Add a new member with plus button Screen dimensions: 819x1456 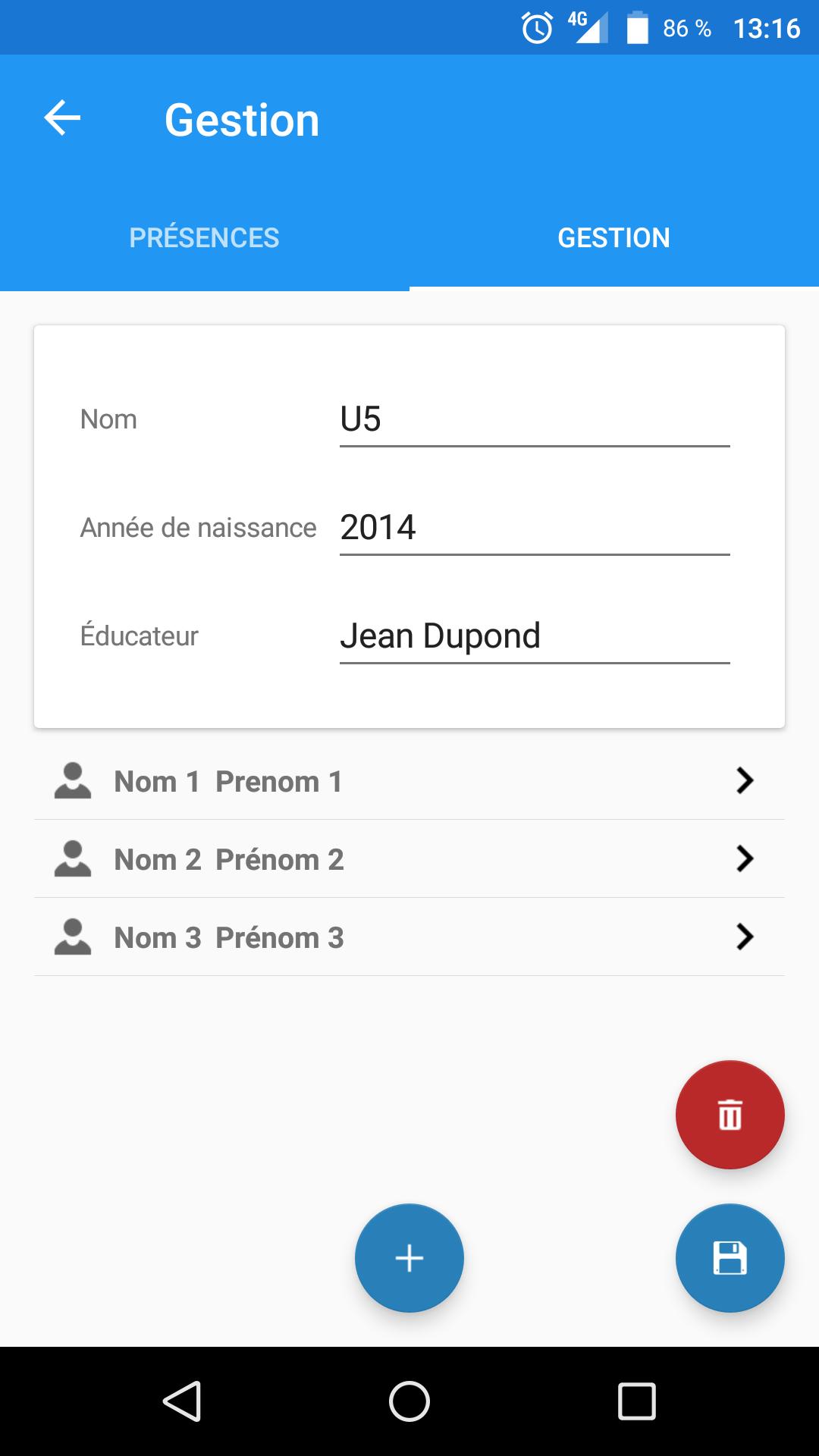pyautogui.click(x=409, y=1258)
